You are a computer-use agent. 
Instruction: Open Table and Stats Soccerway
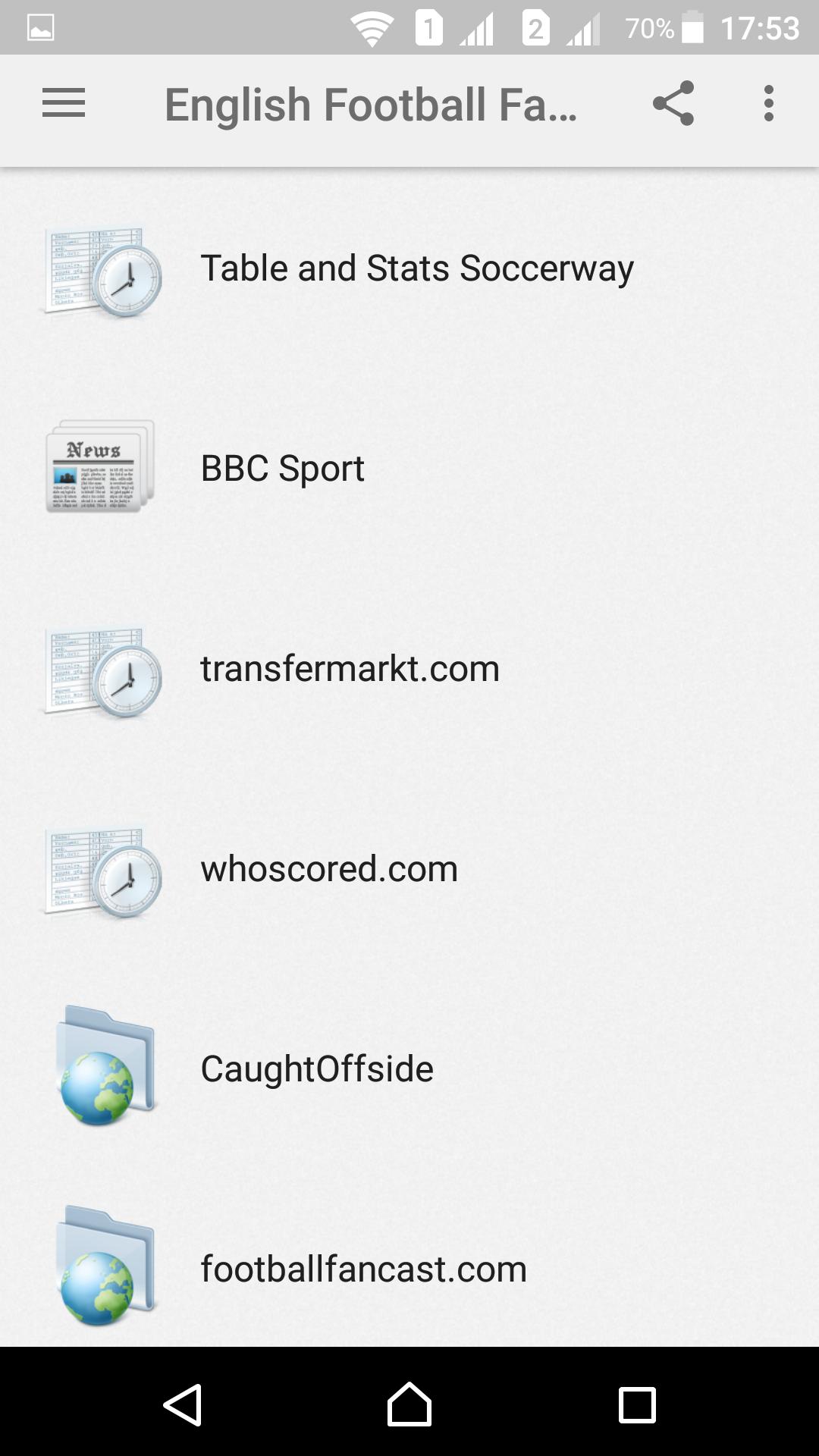point(416,268)
